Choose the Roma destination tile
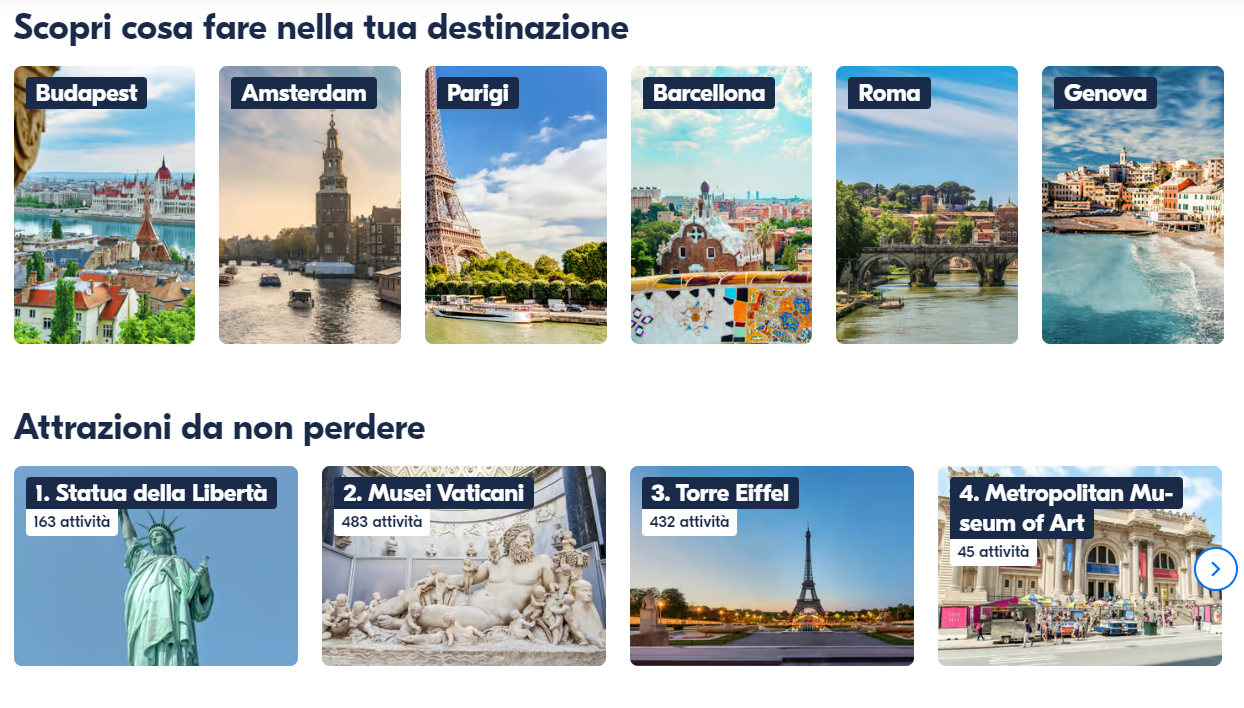The image size is (1244, 708). (x=926, y=205)
